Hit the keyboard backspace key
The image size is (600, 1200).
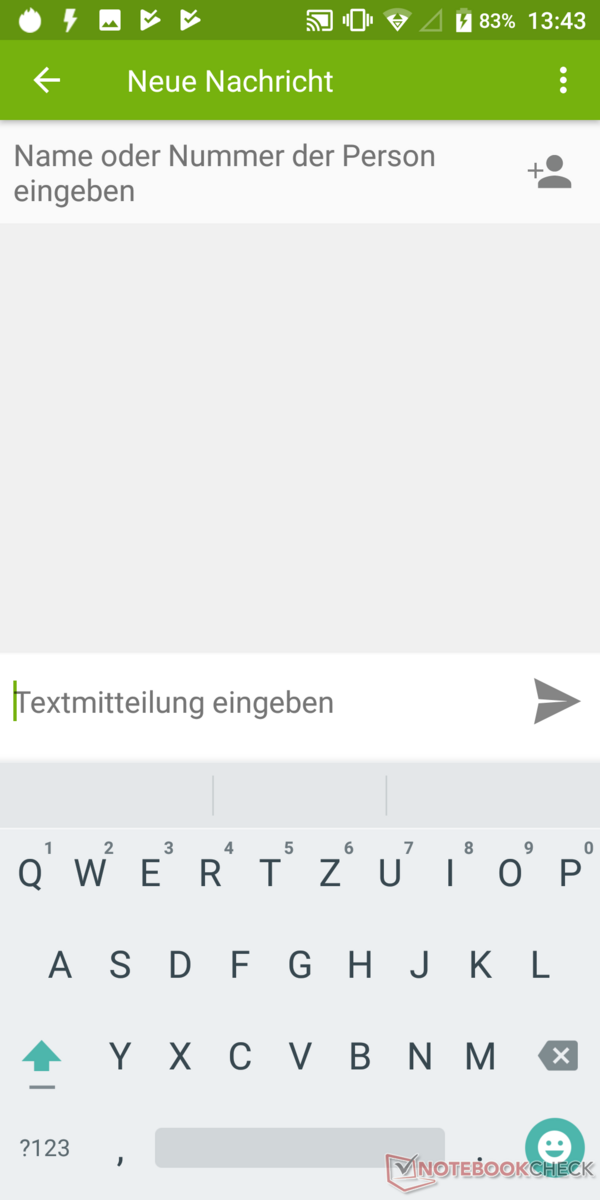(x=558, y=1056)
